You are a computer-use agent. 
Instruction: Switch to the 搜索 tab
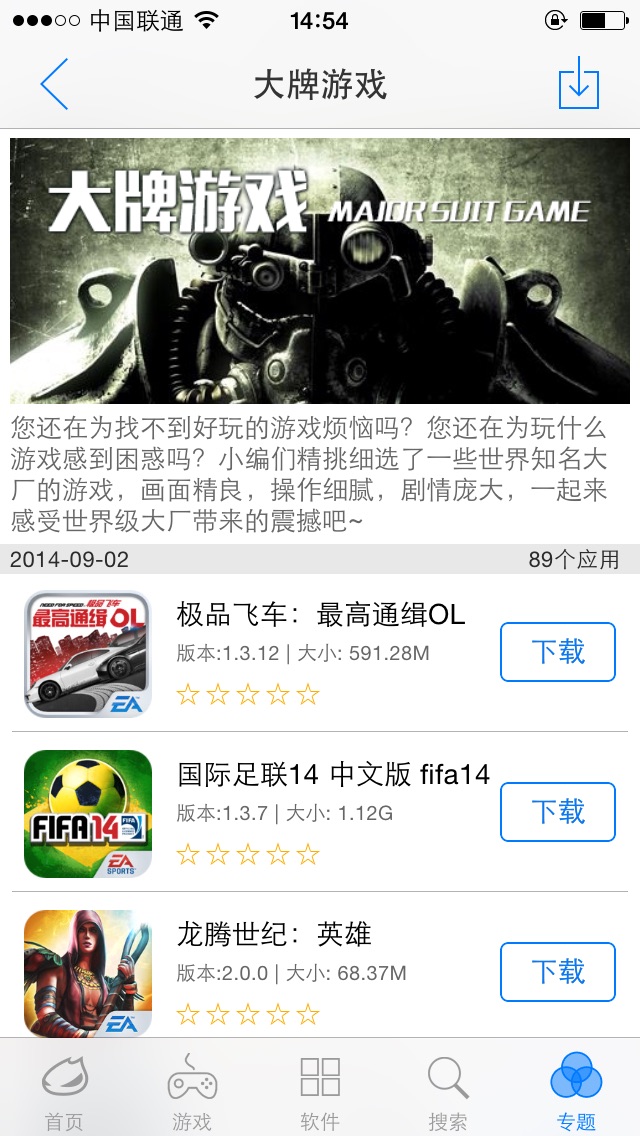click(448, 1090)
